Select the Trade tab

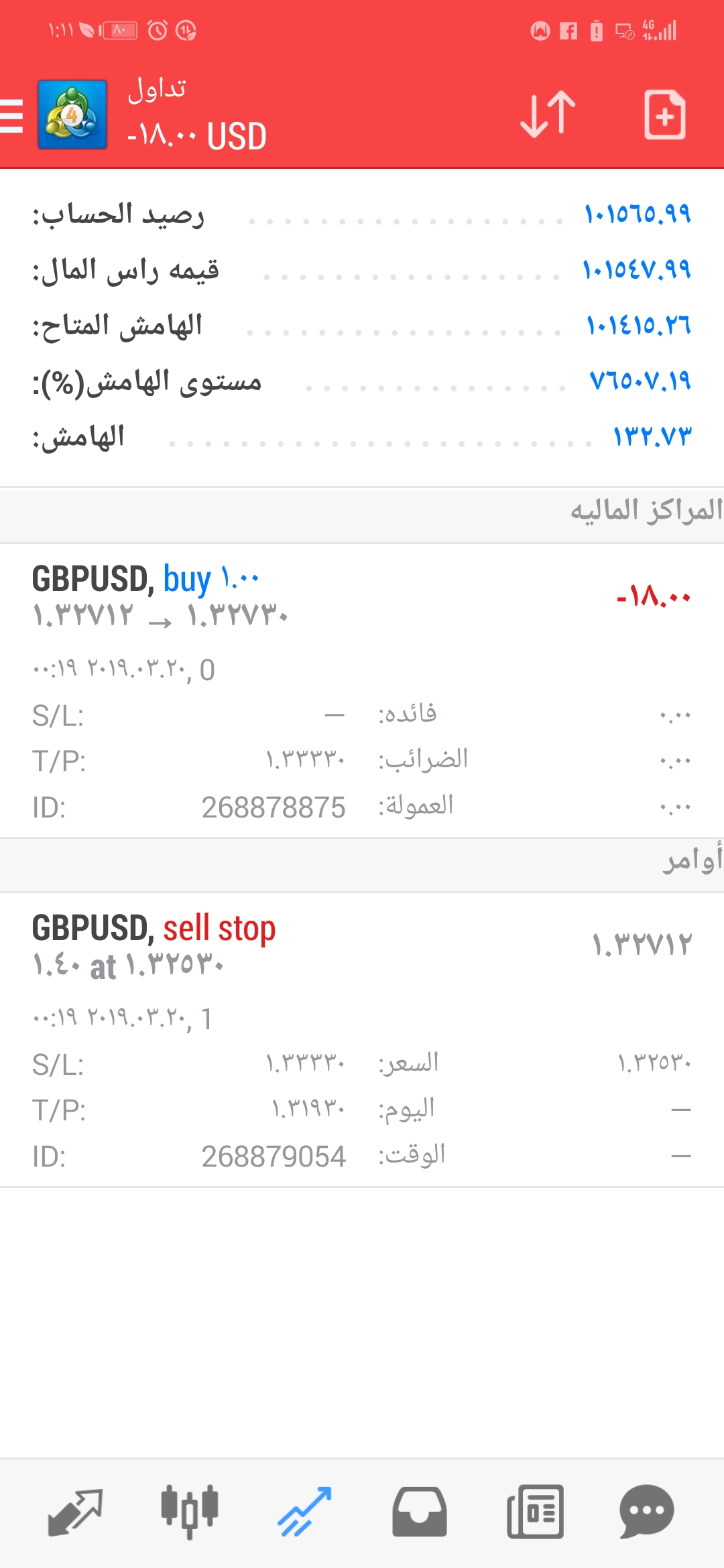pos(305,1512)
